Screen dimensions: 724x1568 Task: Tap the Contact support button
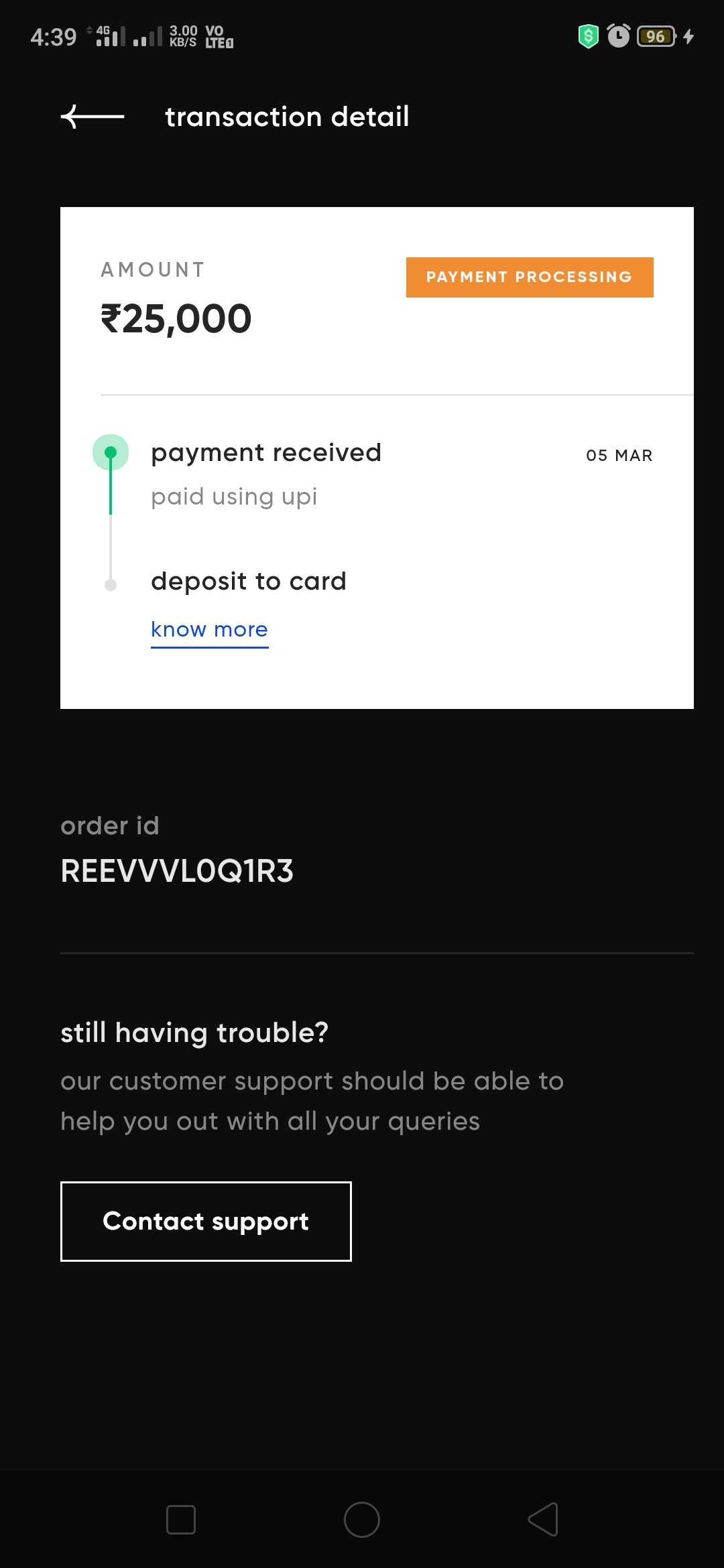click(x=206, y=1221)
